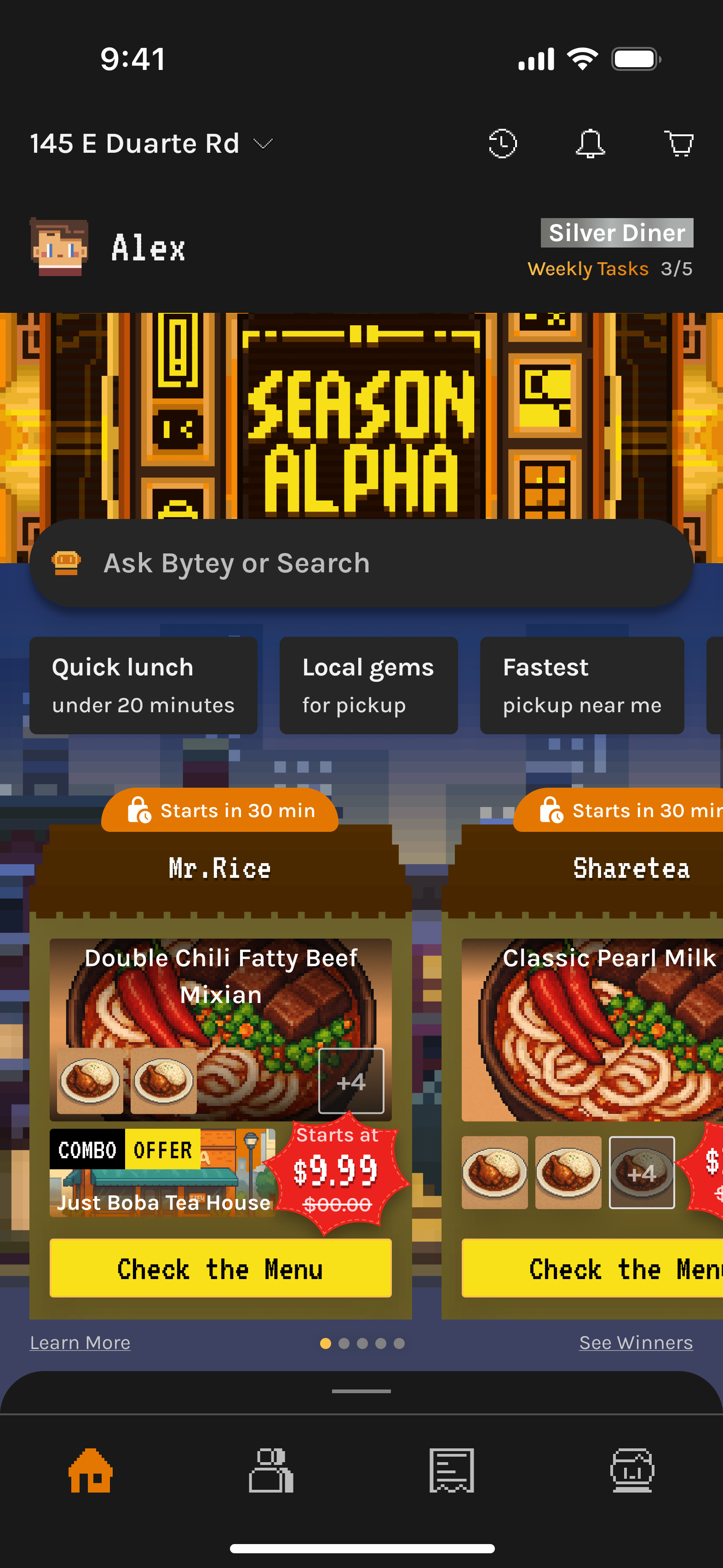
Task: Check the Menu for Mr.Rice
Action: click(x=220, y=1269)
